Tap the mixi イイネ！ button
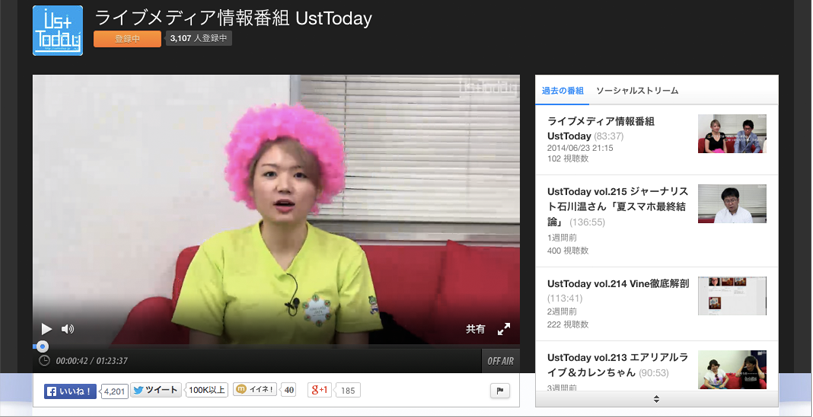The height and width of the screenshot is (417, 813). coord(255,390)
